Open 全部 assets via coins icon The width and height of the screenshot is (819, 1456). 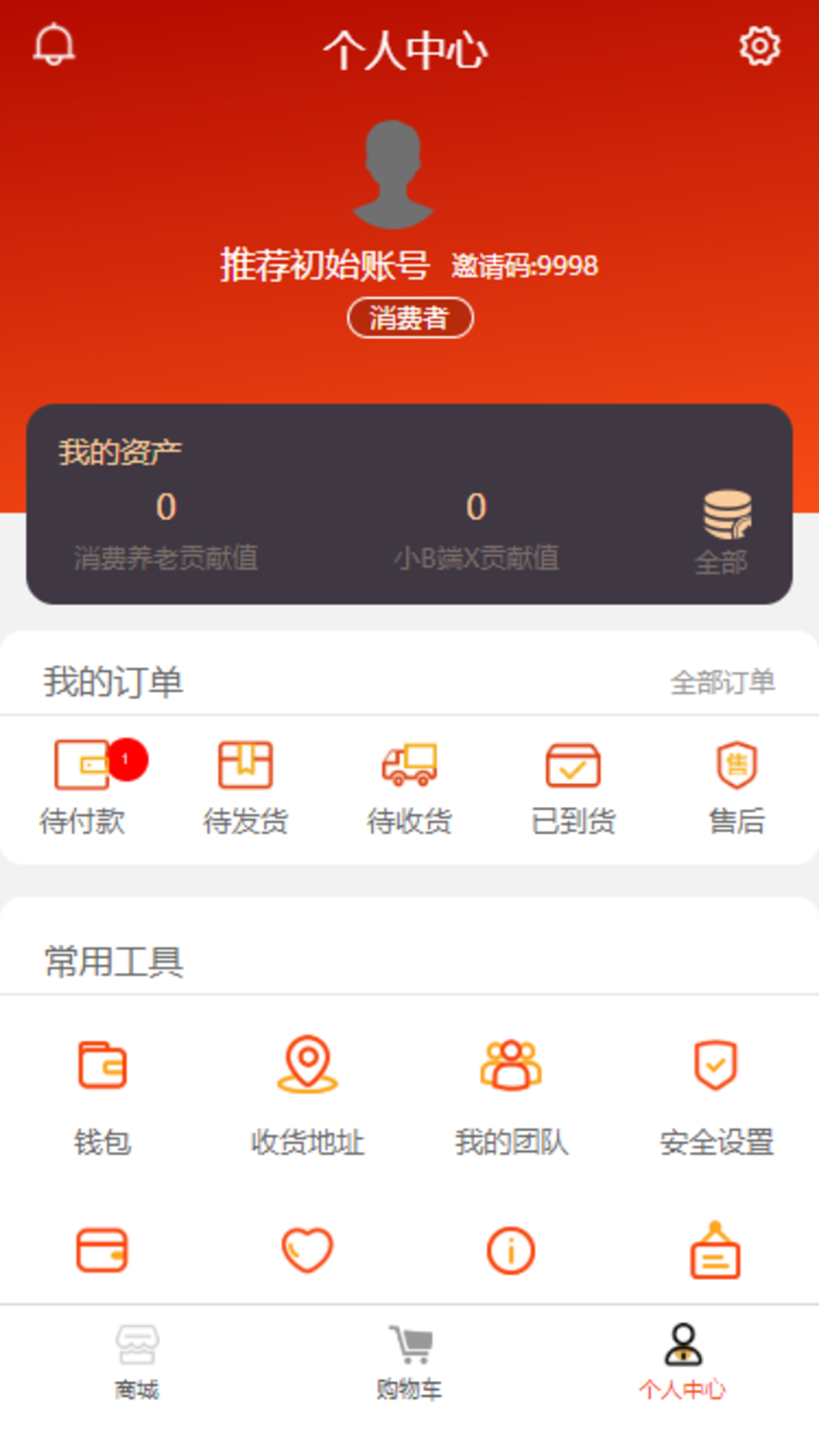click(726, 523)
